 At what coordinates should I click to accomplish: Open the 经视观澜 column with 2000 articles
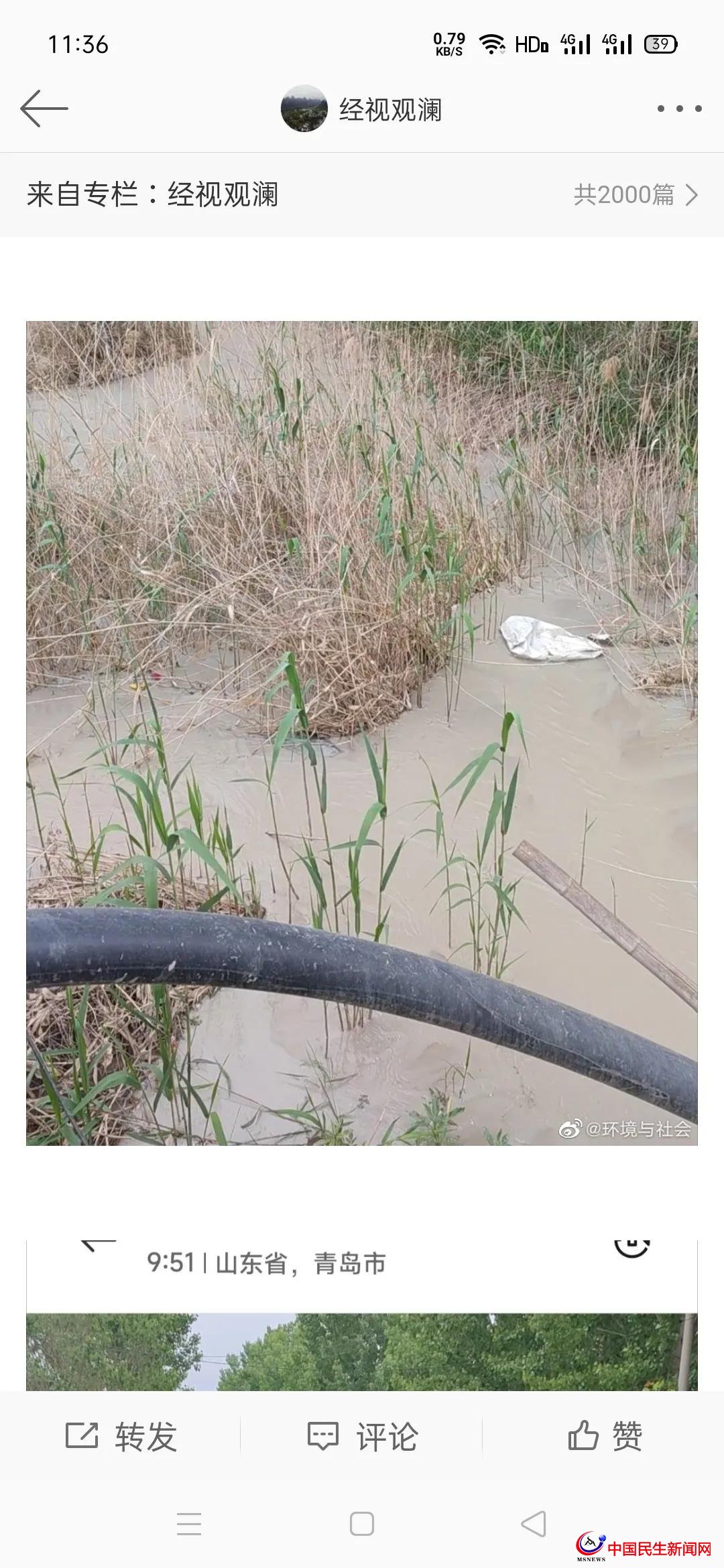tap(362, 195)
